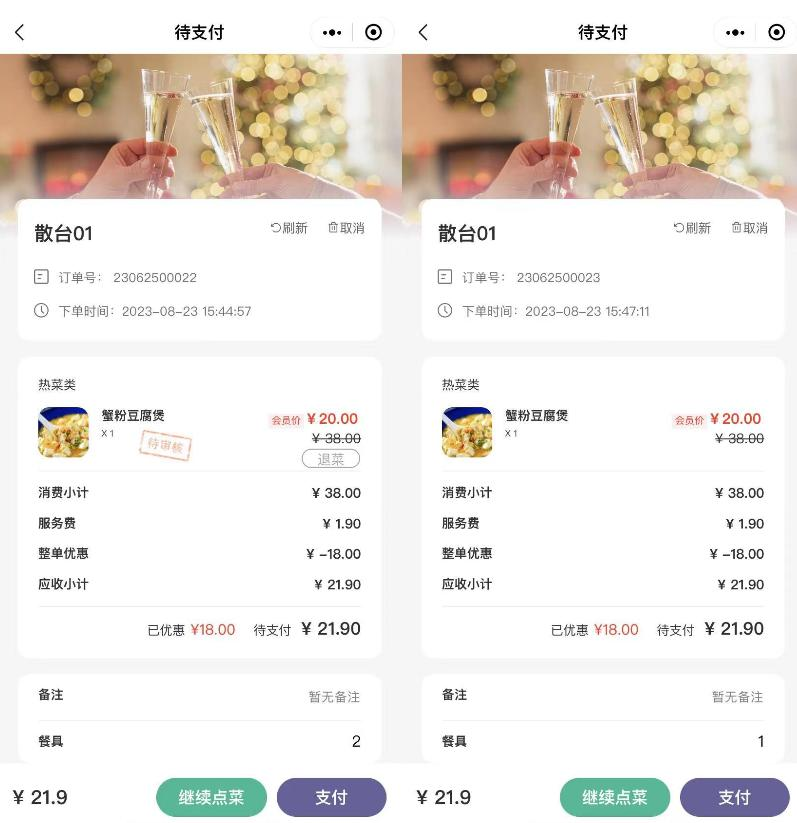Tap 退菜 to return the 蟹粉豆腐煲 dish
Viewport: 797px width, 823px height.
point(330,459)
